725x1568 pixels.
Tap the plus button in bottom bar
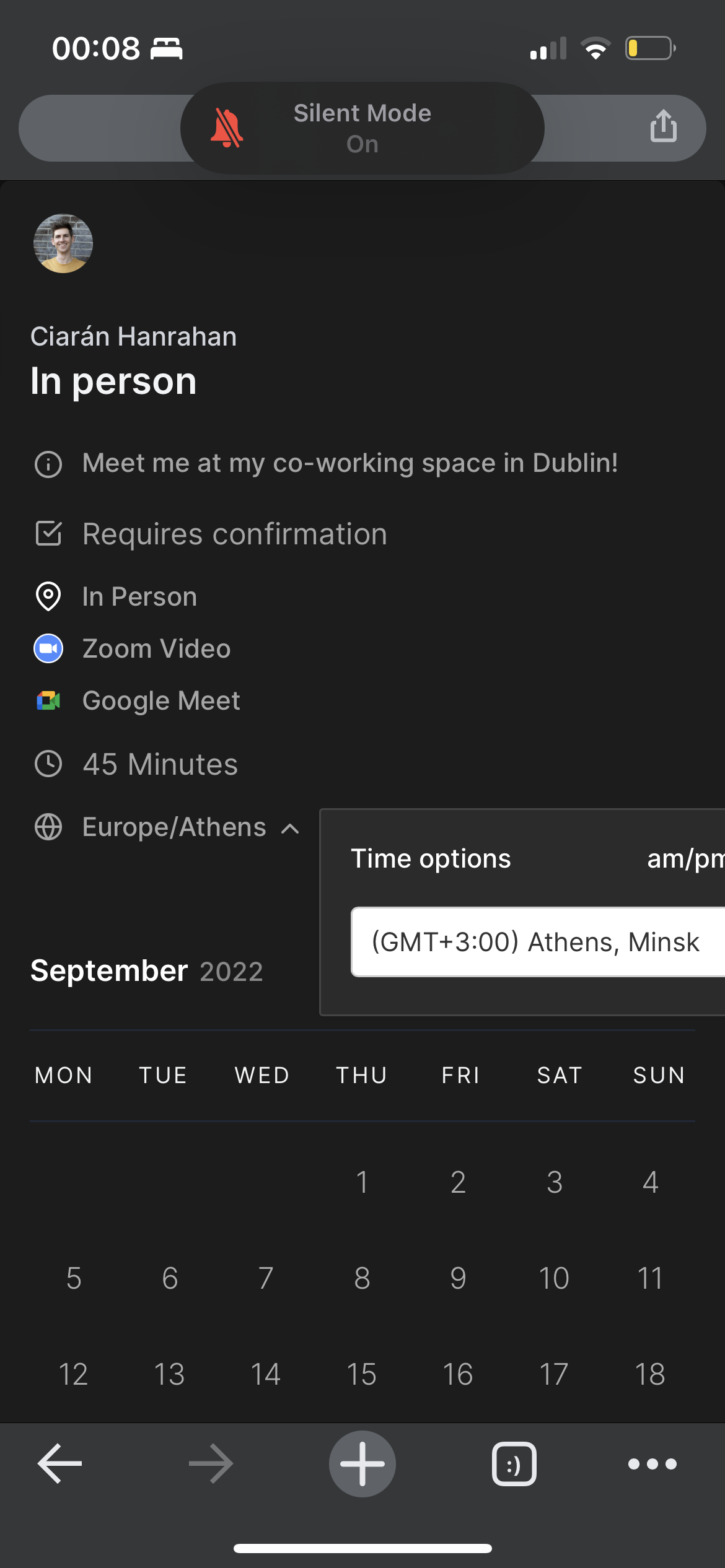(362, 1464)
